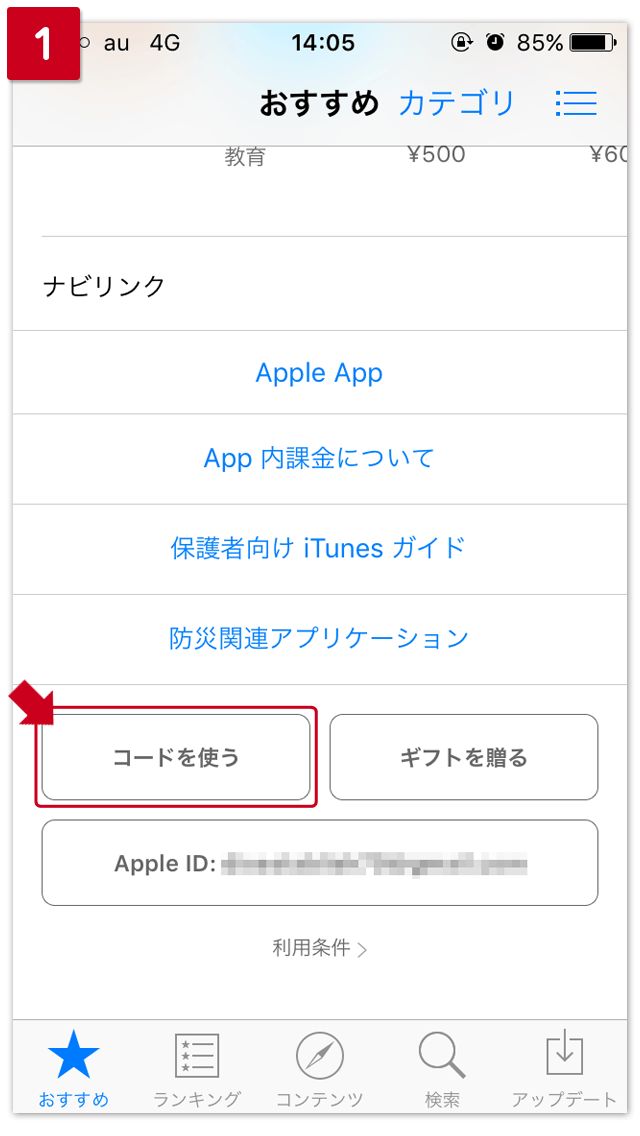Check the アップデート tab

(564, 1070)
